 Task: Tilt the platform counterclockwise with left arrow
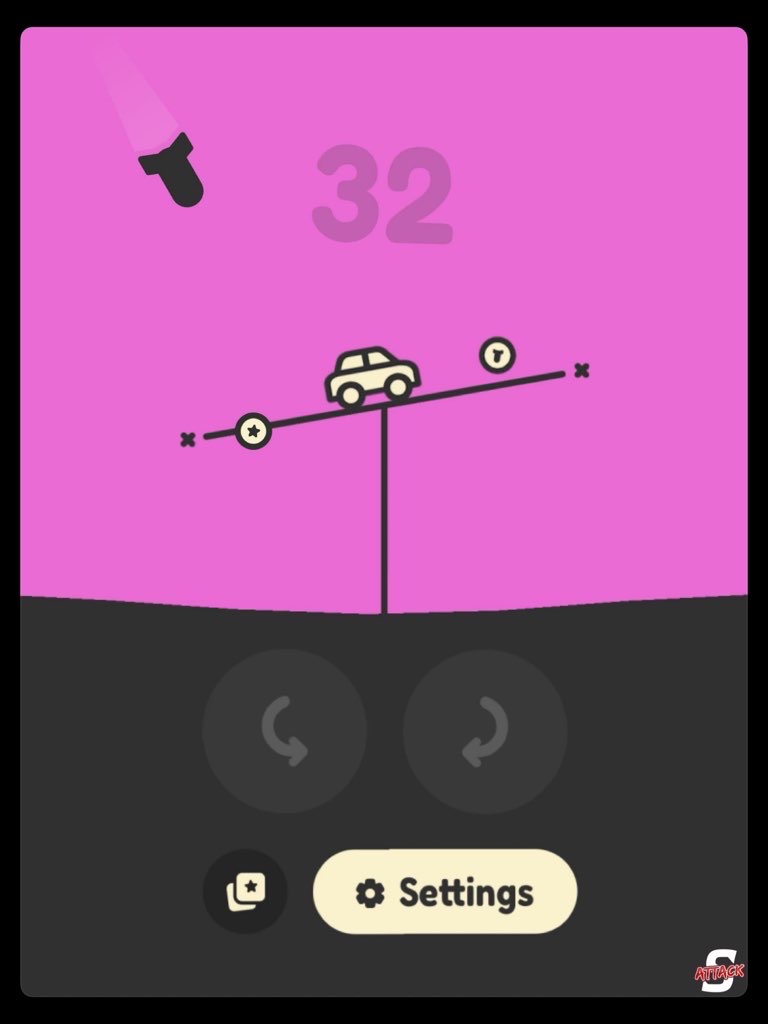point(284,731)
